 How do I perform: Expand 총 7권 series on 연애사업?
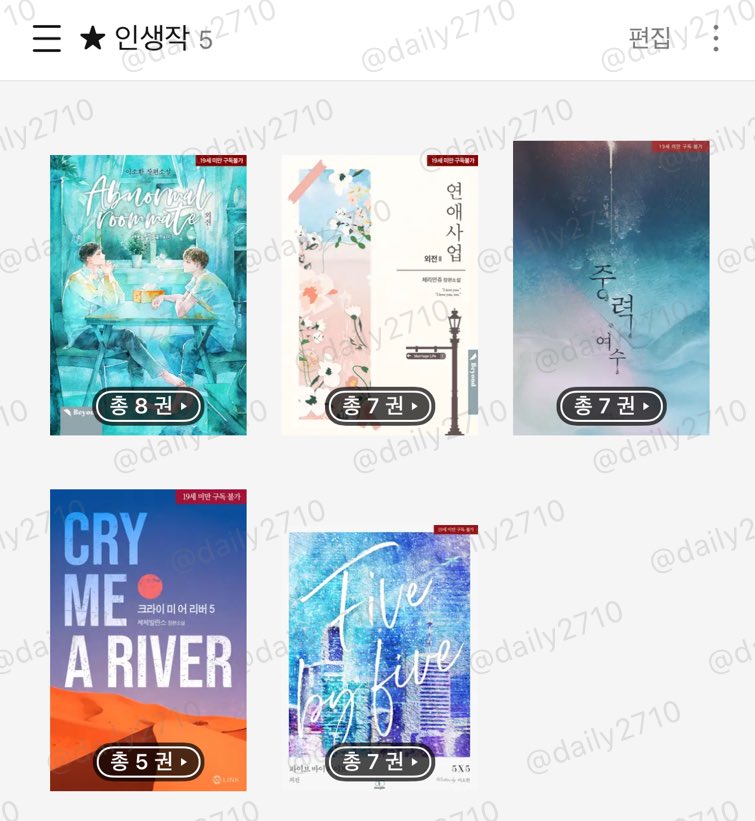point(380,406)
